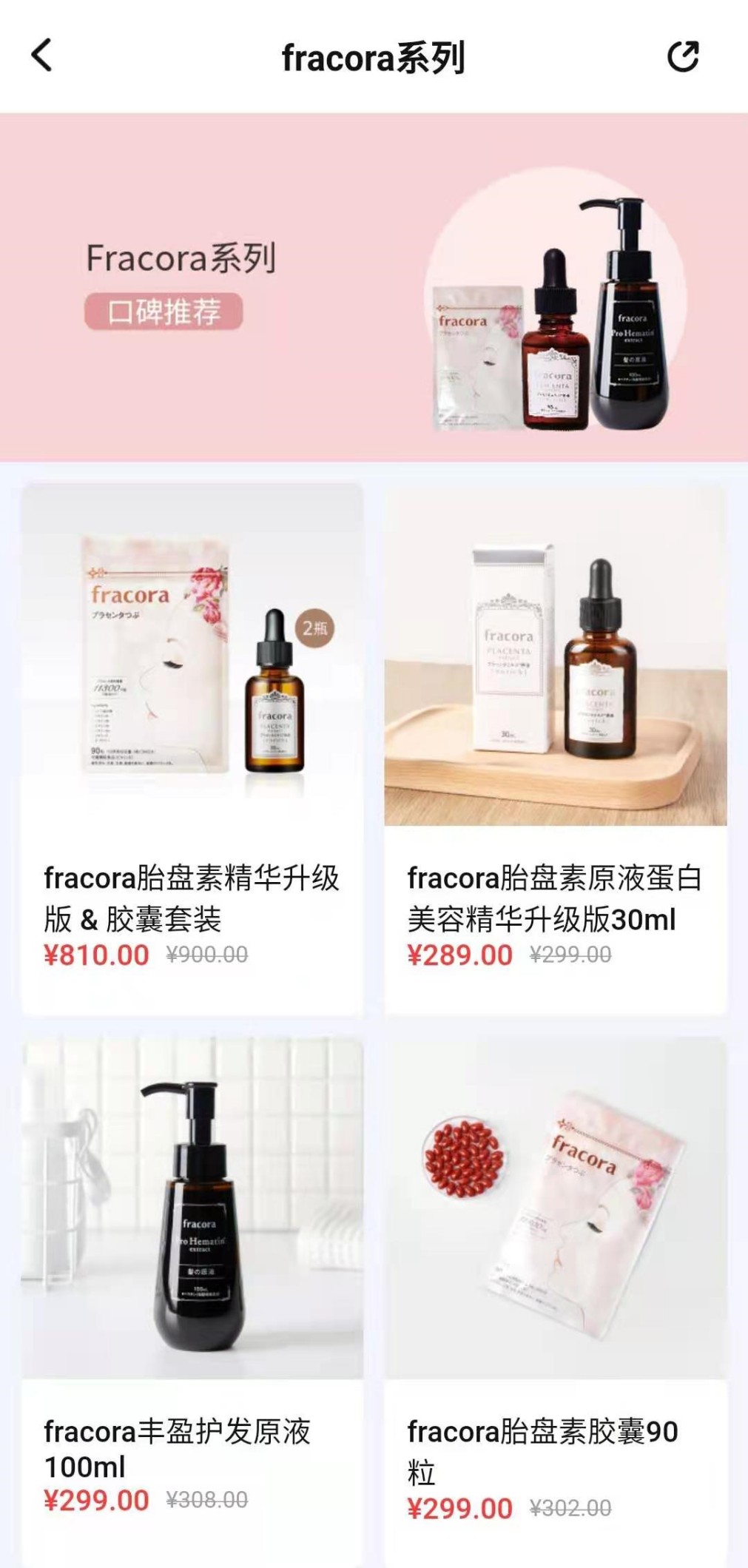Viewport: 748px width, 1568px height.
Task: Share the fracora系列 page
Action: (683, 56)
